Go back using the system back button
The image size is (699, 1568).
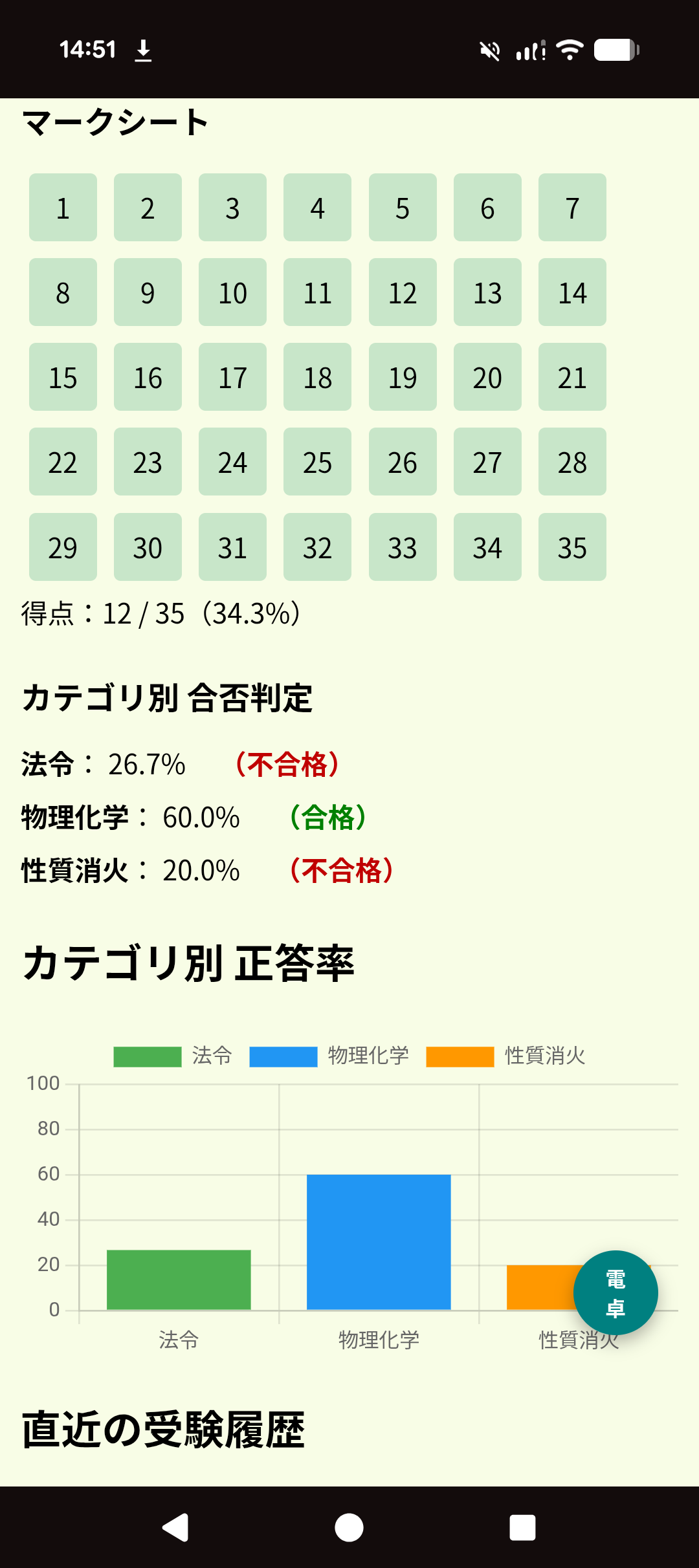[175, 1528]
